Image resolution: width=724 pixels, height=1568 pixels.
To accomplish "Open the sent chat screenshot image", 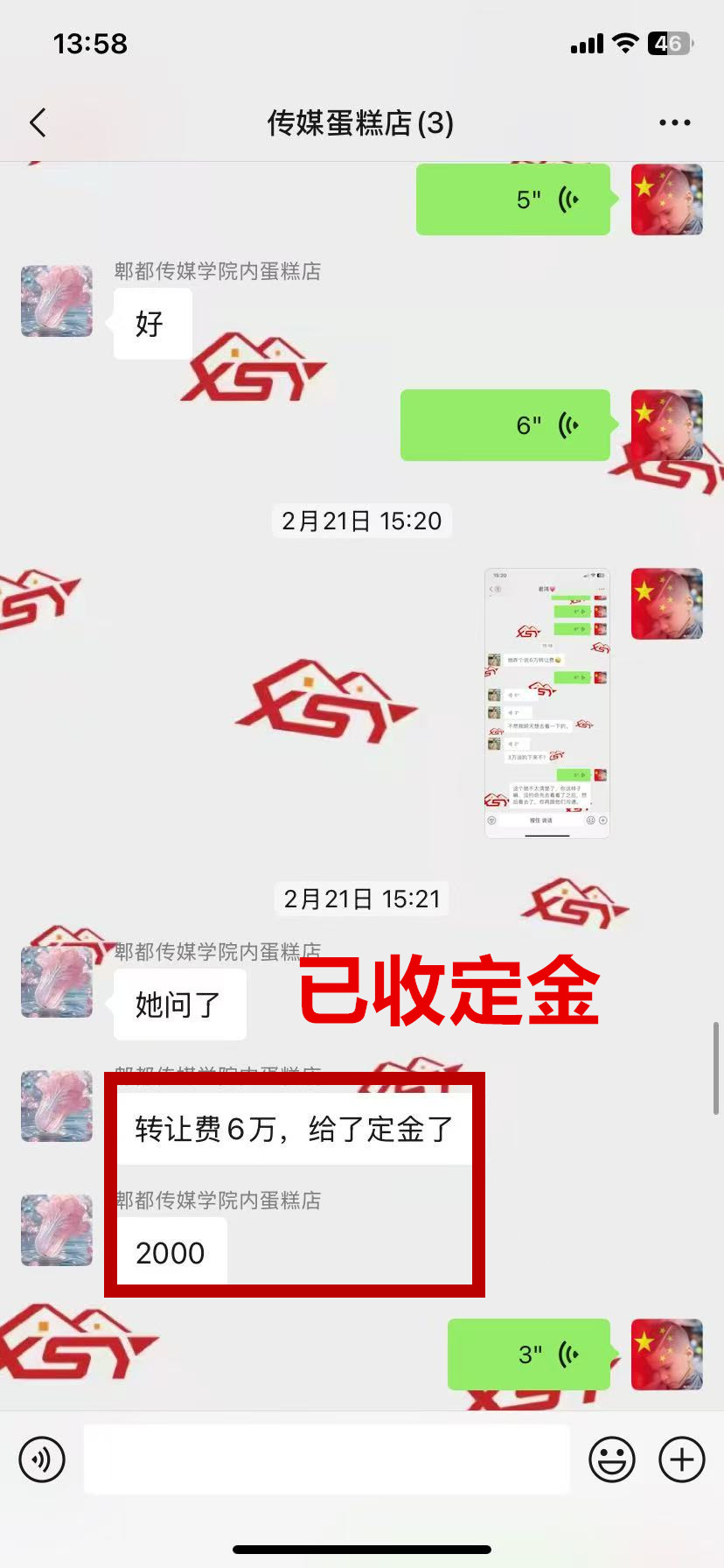I will point(547,703).
